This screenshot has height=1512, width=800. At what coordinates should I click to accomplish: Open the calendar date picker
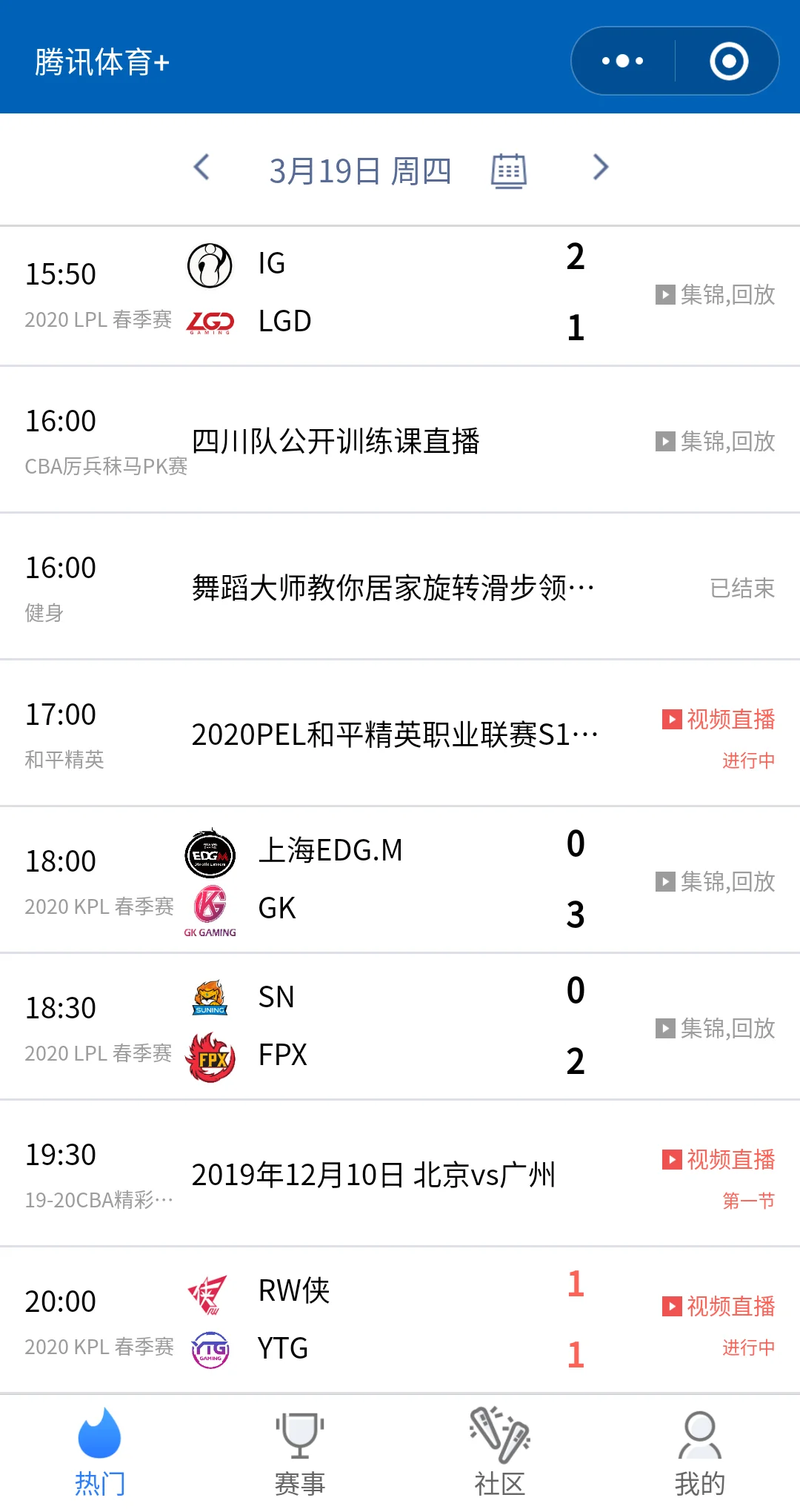tap(509, 171)
